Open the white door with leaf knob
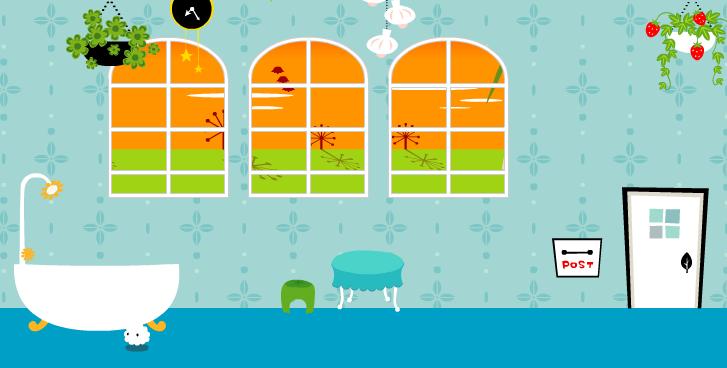727x368 pixels. click(x=665, y=248)
